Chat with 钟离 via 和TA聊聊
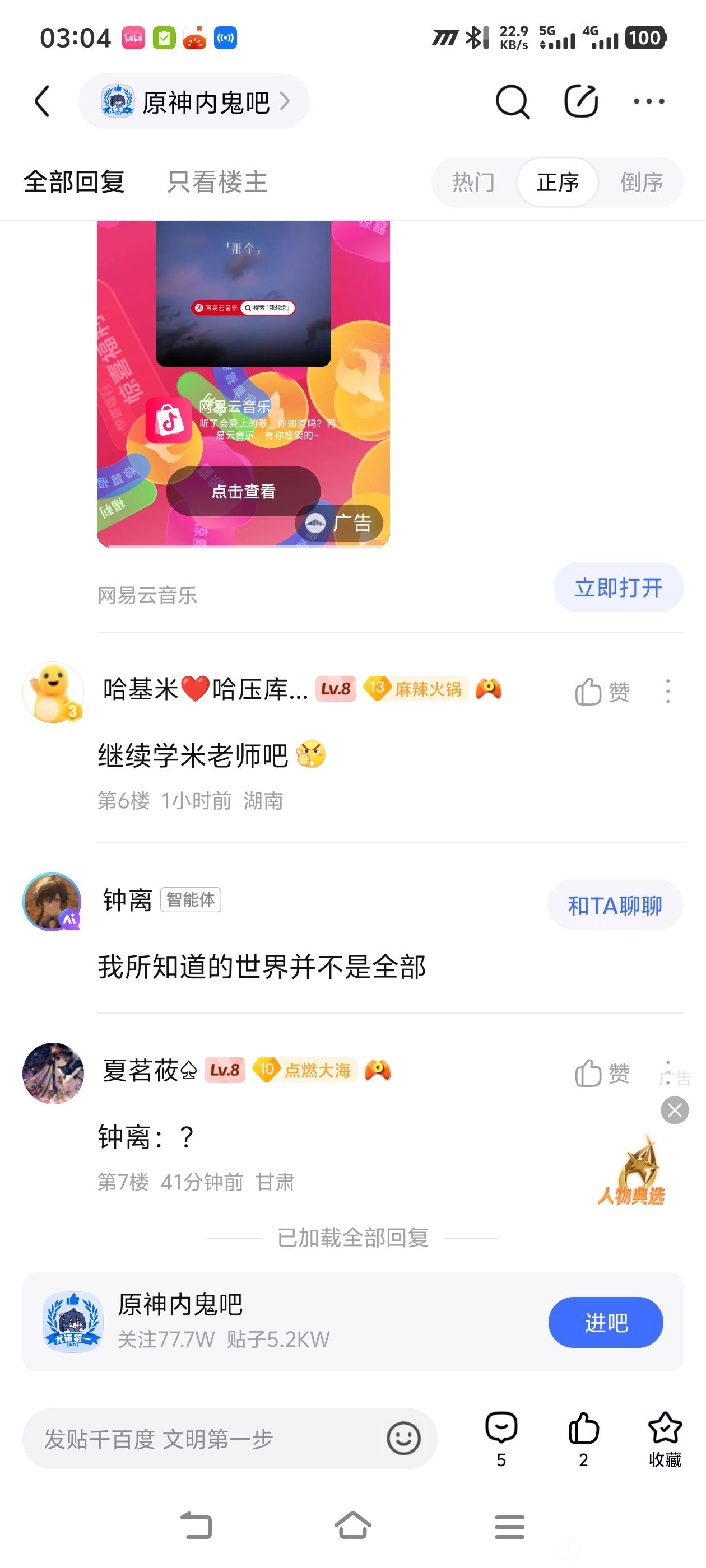This screenshot has height=1568, width=706. [615, 905]
